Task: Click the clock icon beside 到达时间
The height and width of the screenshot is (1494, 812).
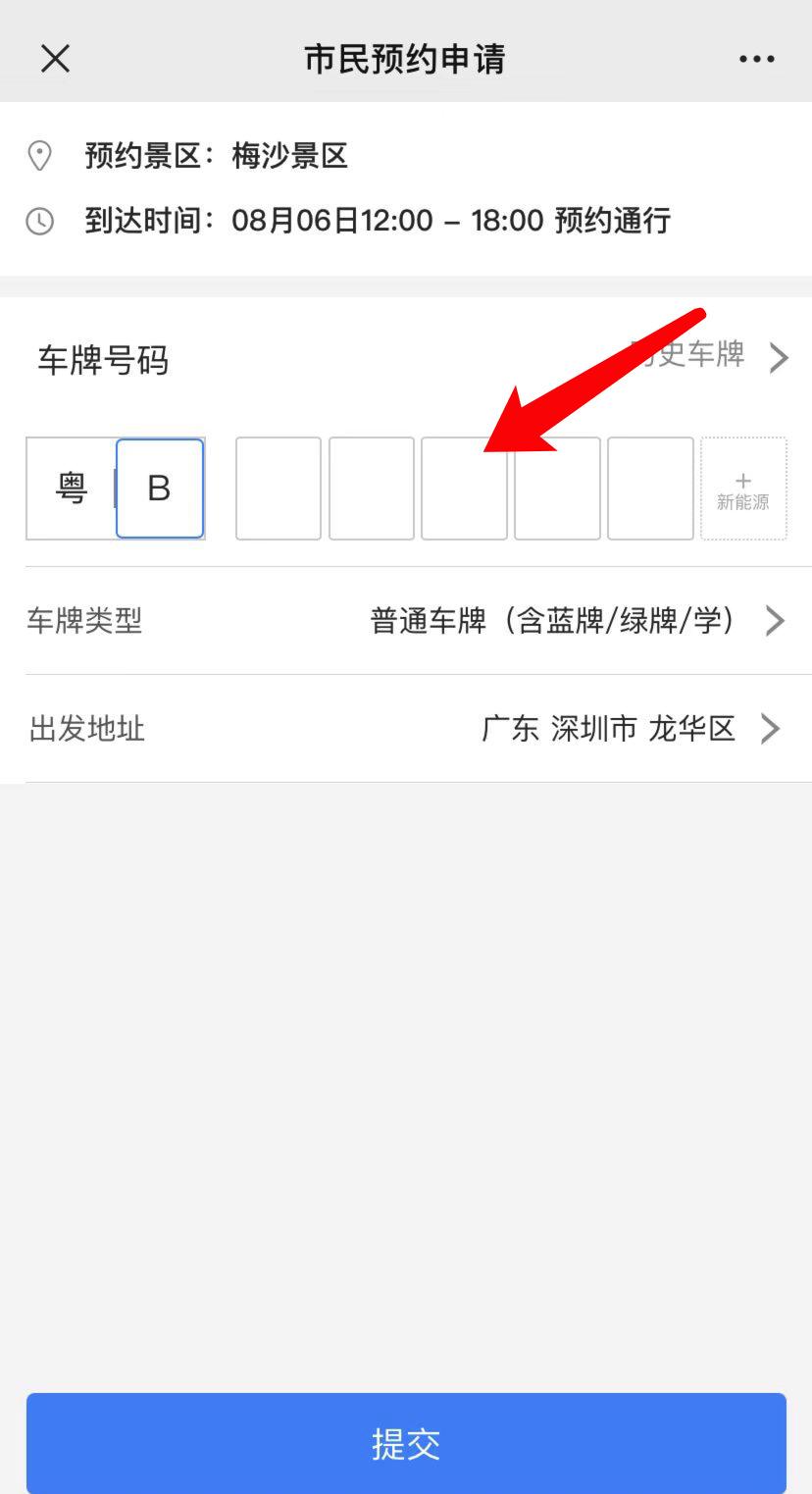Action: pos(39,219)
